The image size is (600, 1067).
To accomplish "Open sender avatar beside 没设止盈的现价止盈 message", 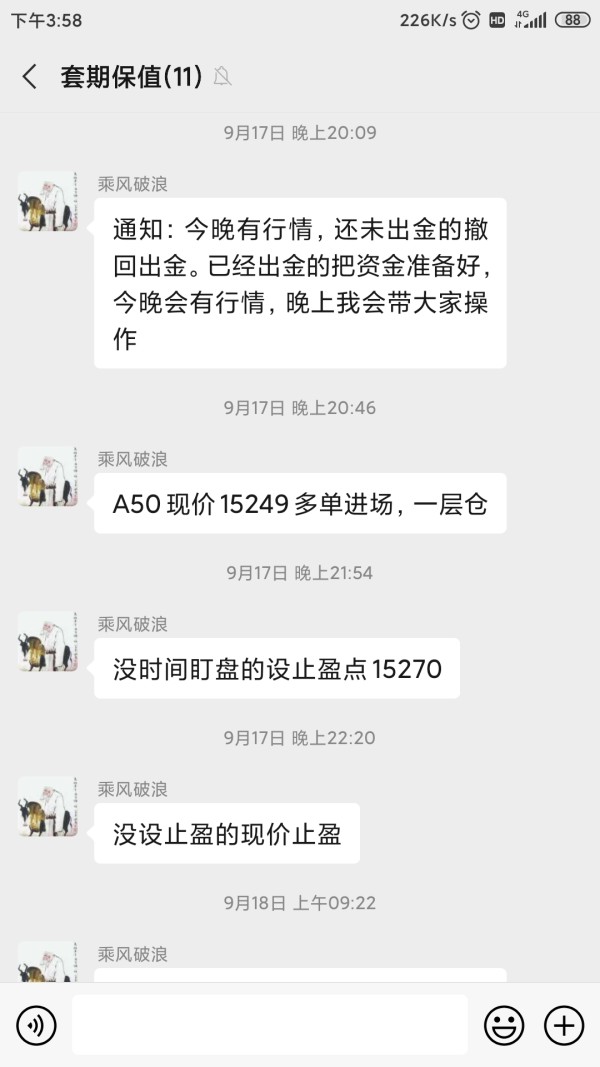I will (x=48, y=806).
